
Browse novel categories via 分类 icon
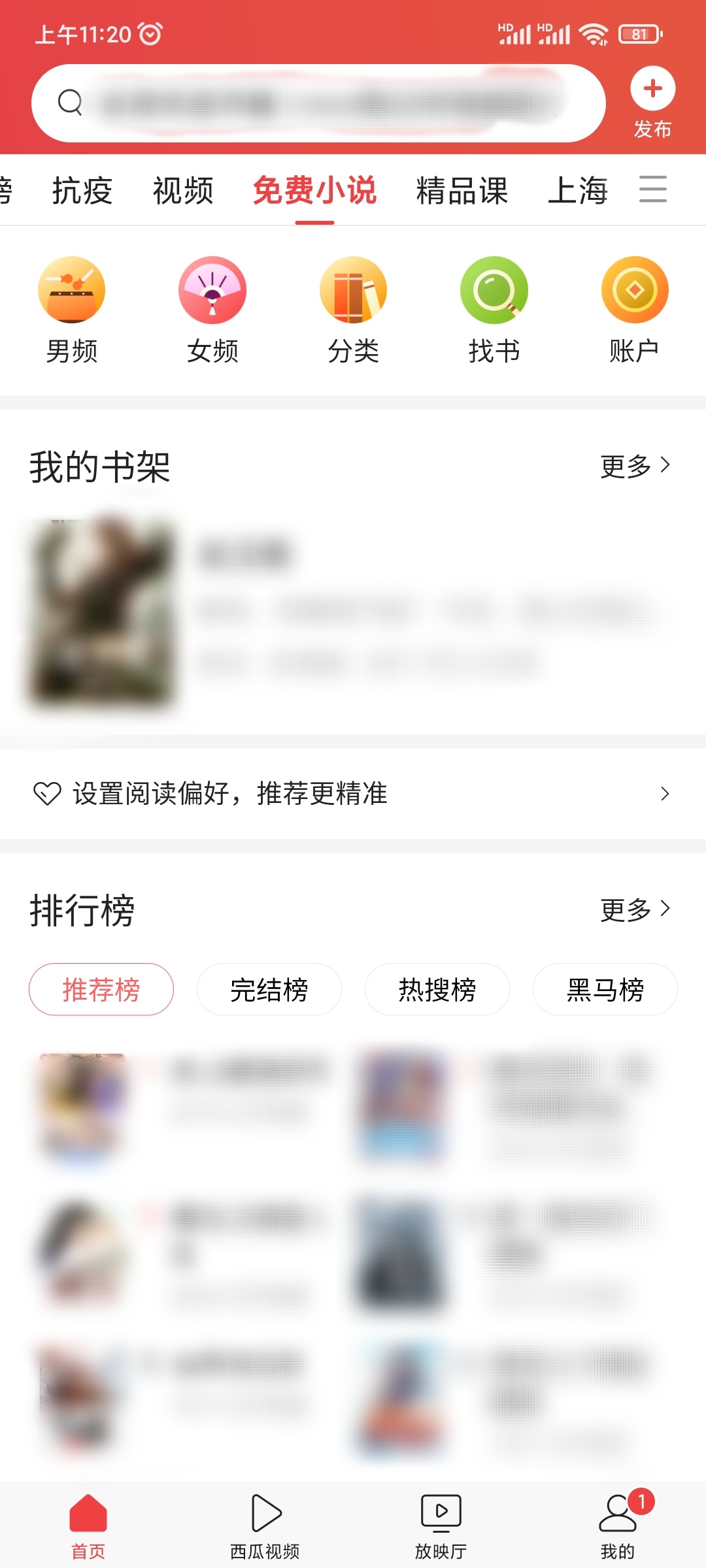point(353,307)
